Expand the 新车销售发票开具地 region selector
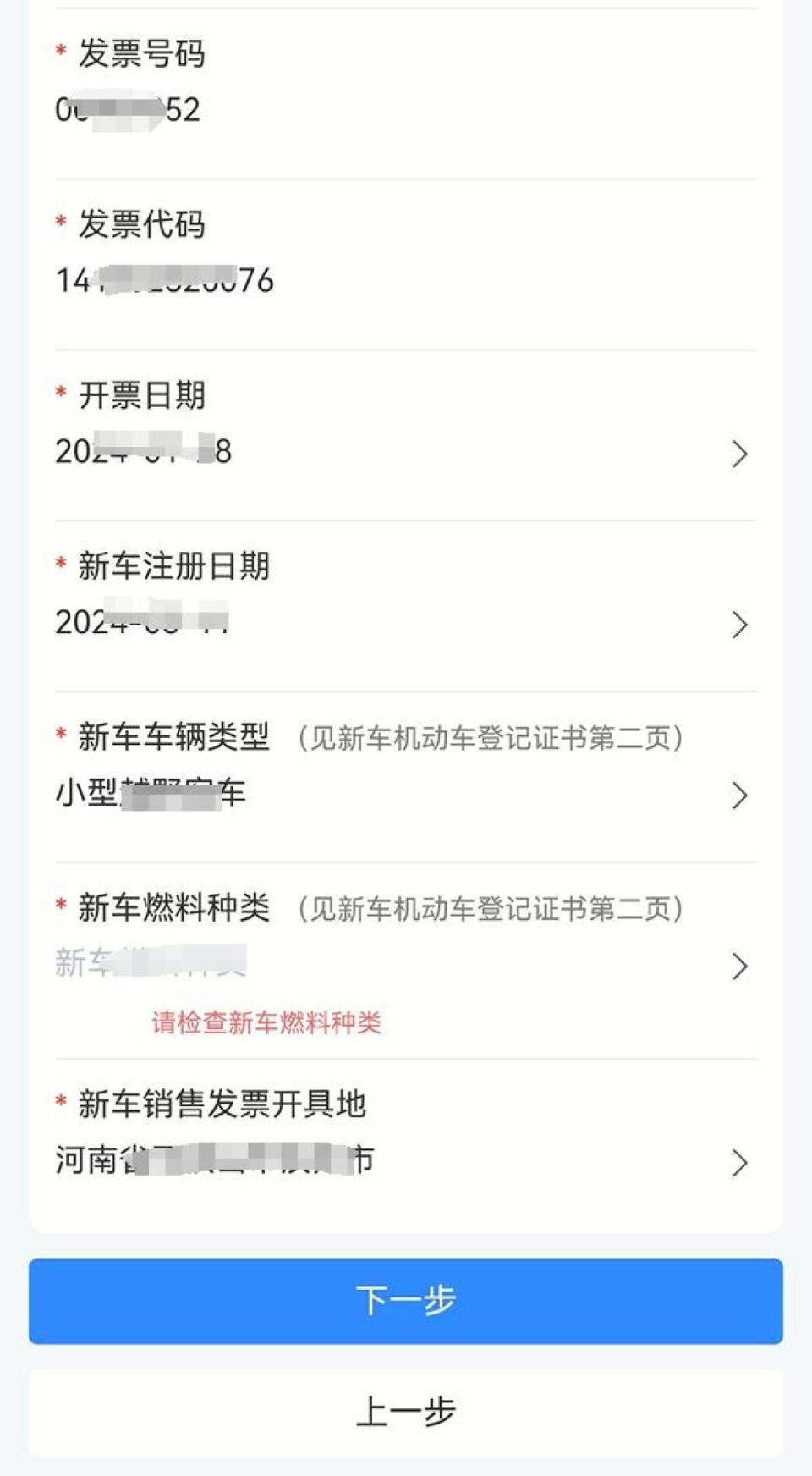The width and height of the screenshot is (812, 1476). (740, 1161)
